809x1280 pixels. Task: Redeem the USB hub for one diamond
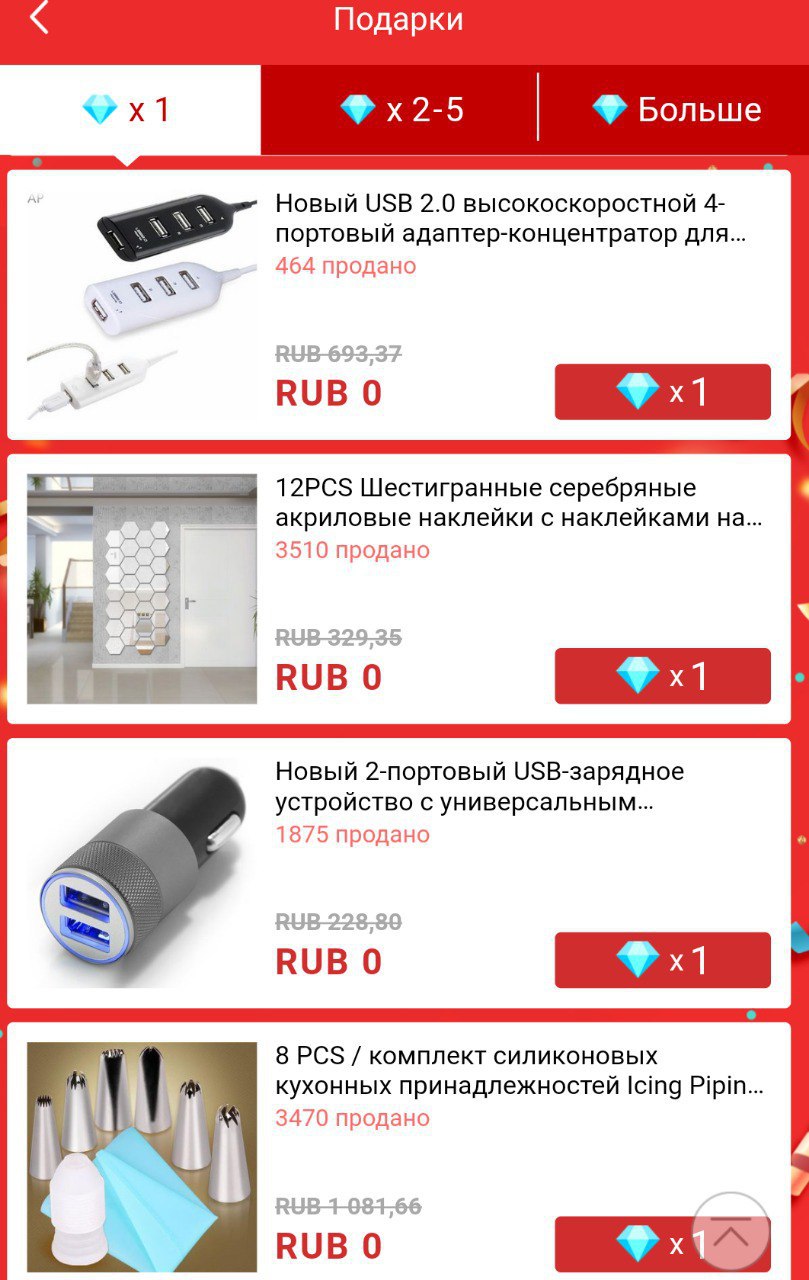click(x=662, y=392)
